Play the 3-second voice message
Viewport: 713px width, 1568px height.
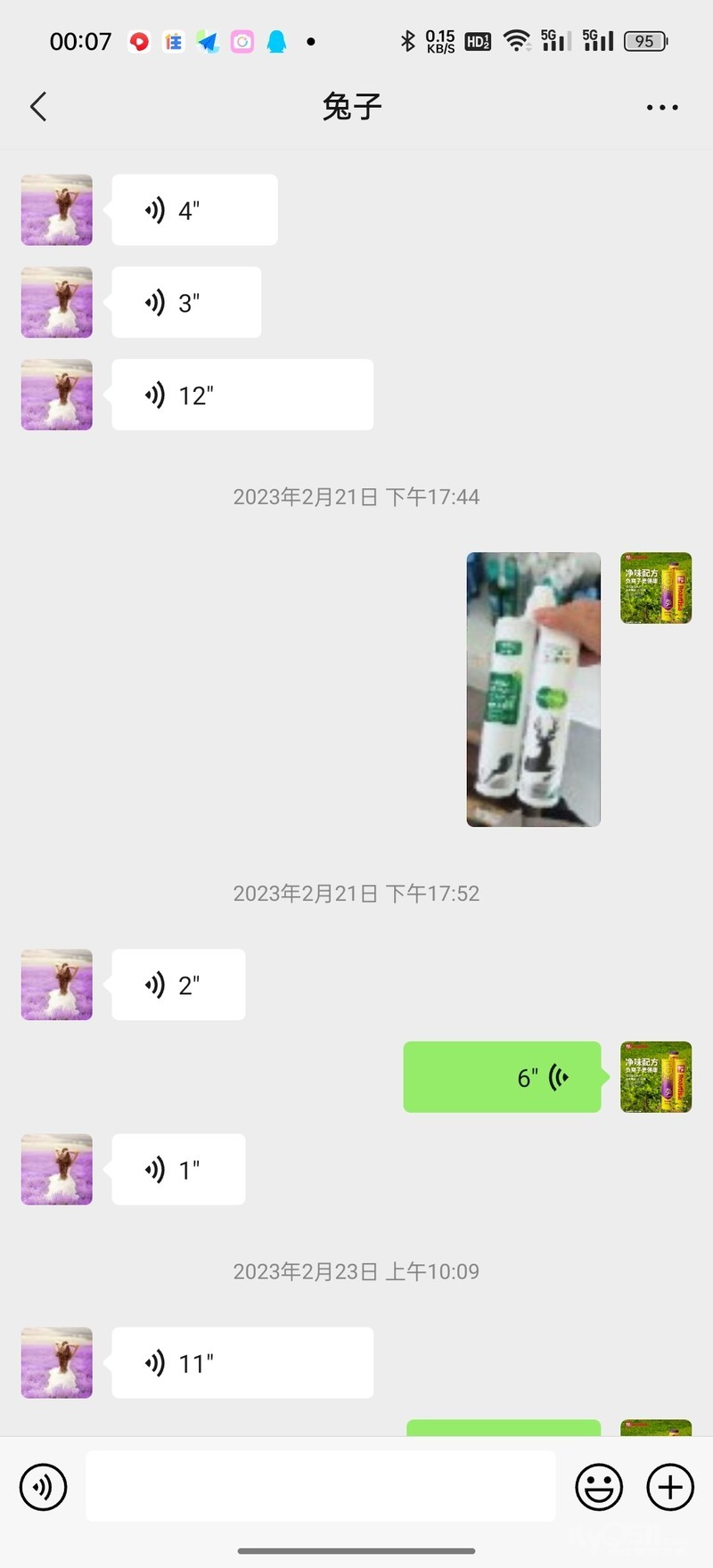[186, 303]
